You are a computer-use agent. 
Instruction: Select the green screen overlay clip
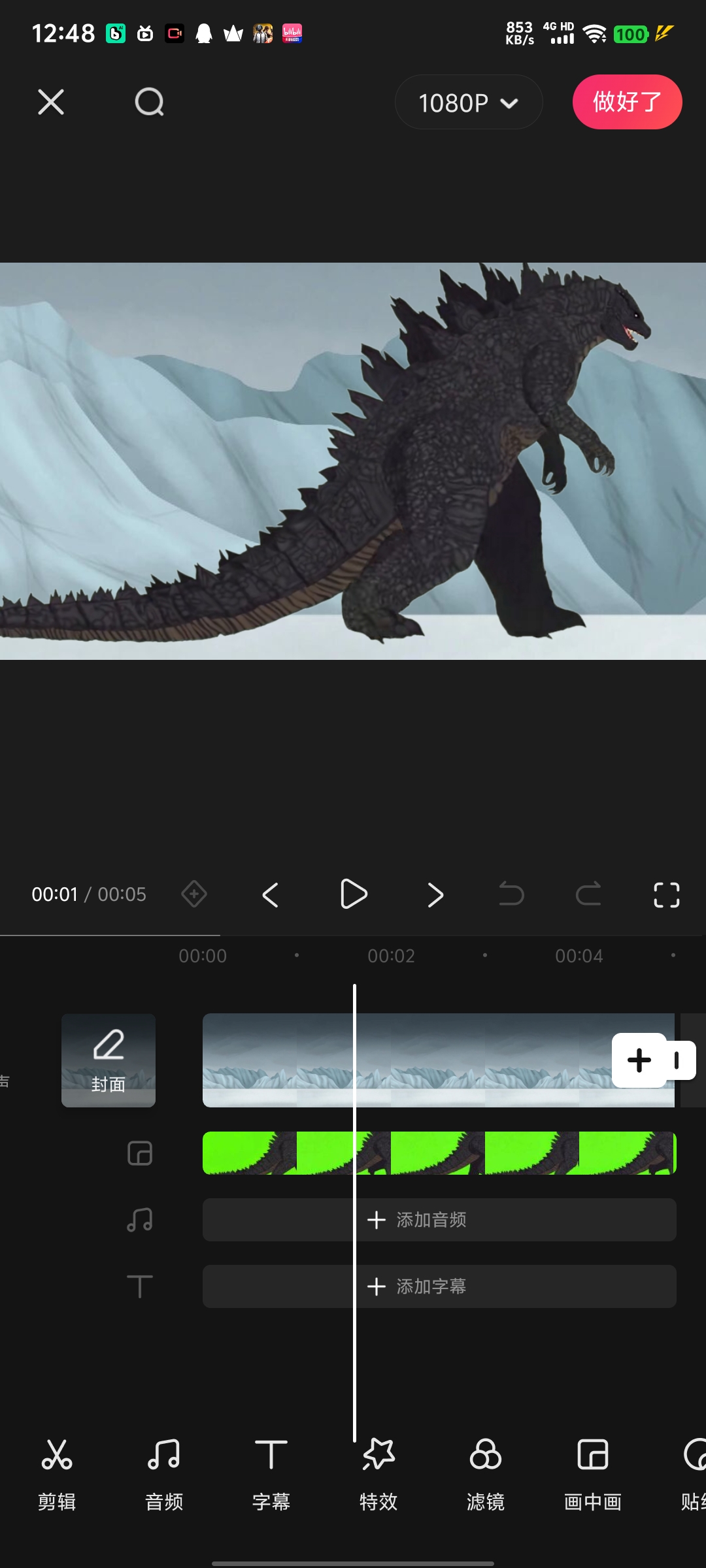[x=439, y=1153]
